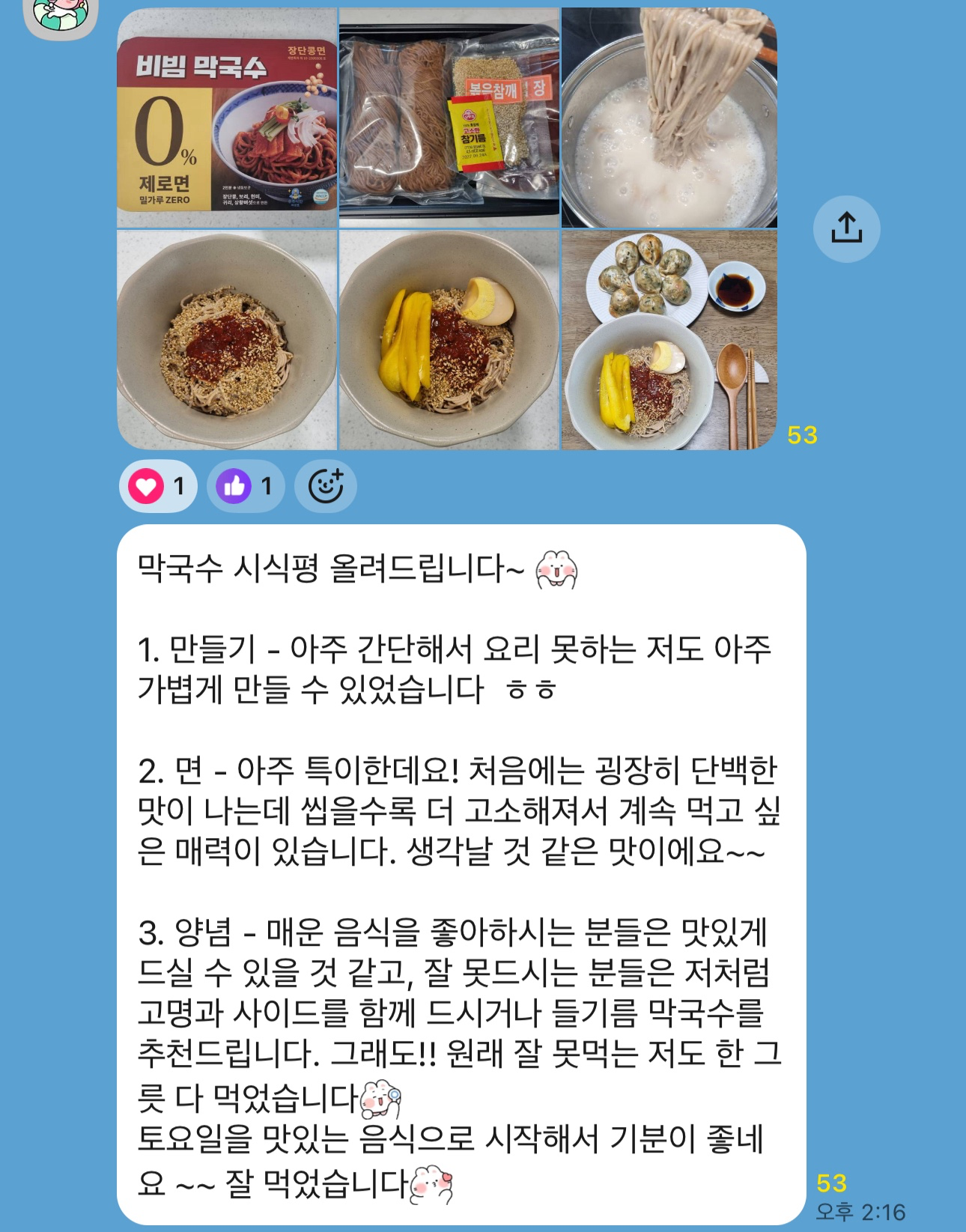Add a new emoji reaction

(326, 487)
